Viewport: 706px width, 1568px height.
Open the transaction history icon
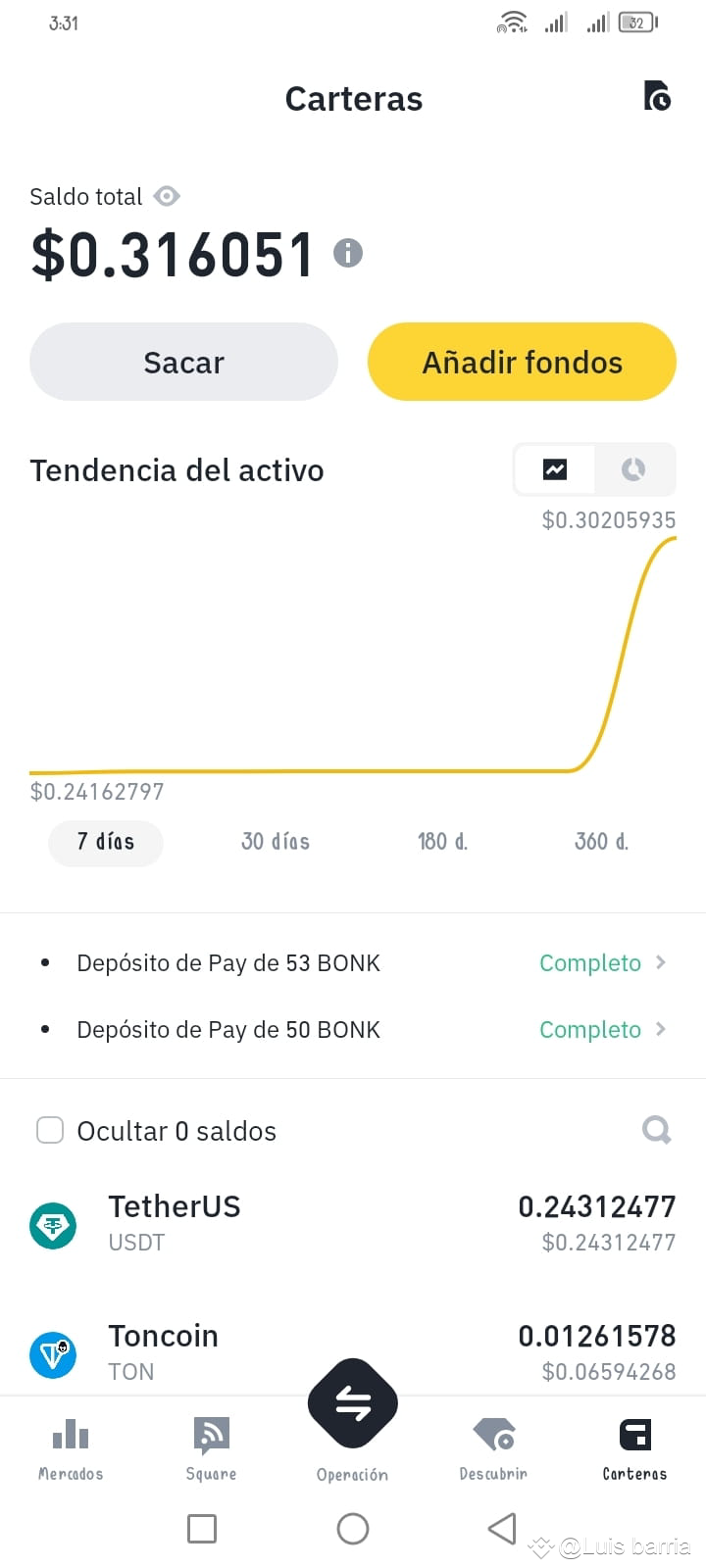657,95
